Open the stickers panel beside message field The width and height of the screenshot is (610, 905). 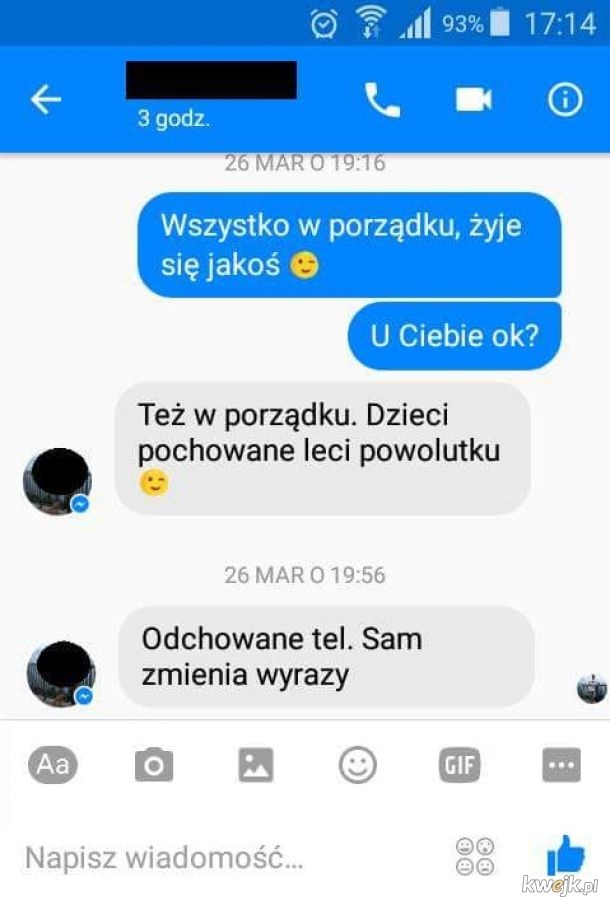coord(475,857)
